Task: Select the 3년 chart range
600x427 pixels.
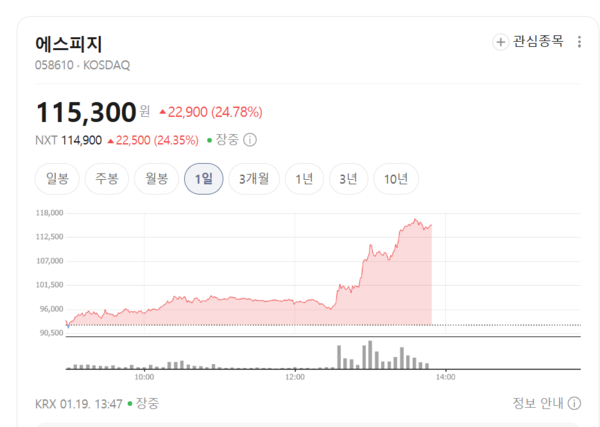Action: 348,179
